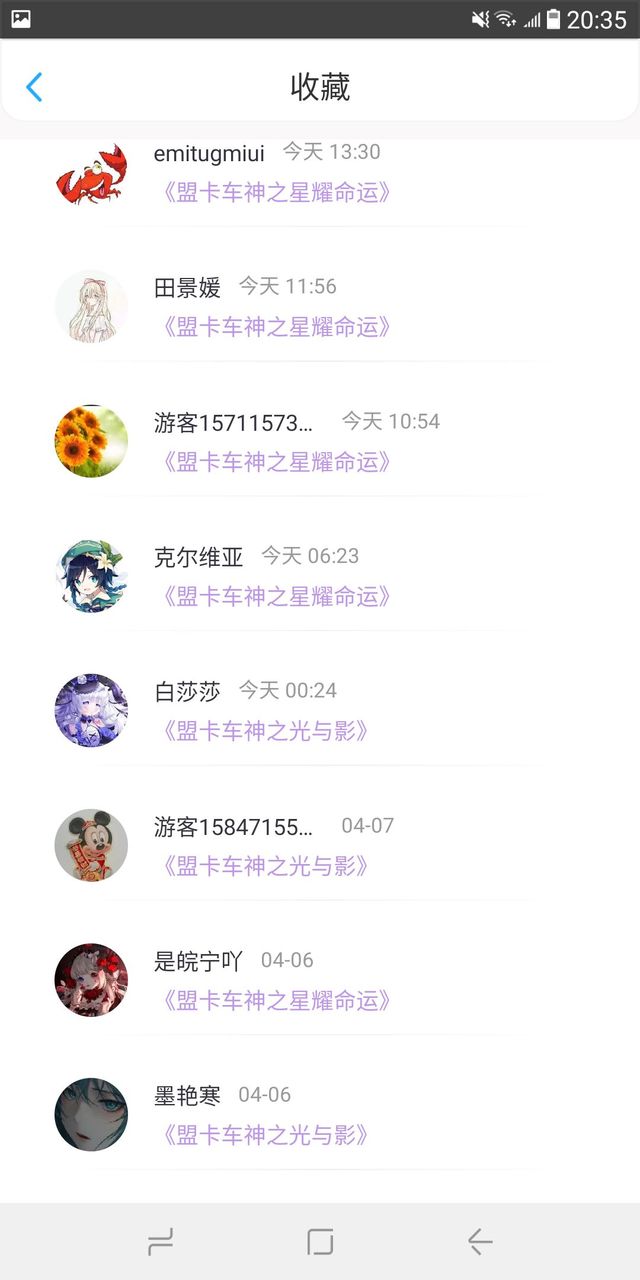Tap the system back button in navigation bar
The width and height of the screenshot is (640, 1280).
coord(480,1242)
